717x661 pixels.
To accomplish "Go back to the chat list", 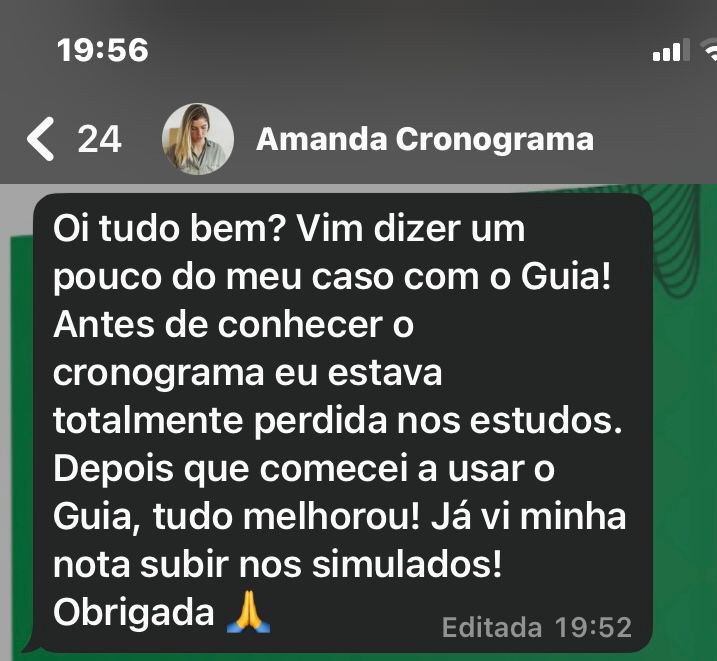I will 42,140.
